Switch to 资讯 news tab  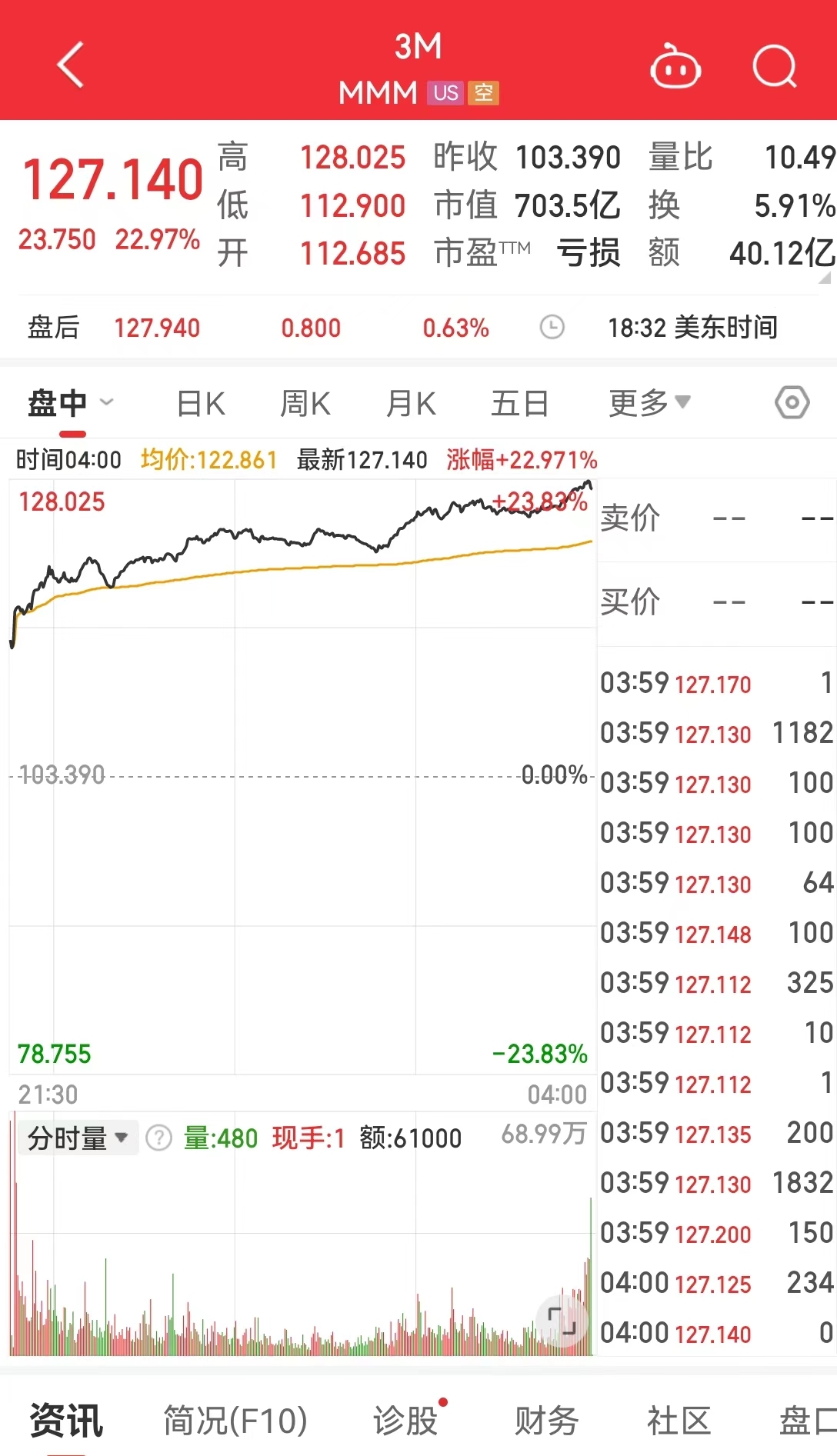[x=66, y=1420]
